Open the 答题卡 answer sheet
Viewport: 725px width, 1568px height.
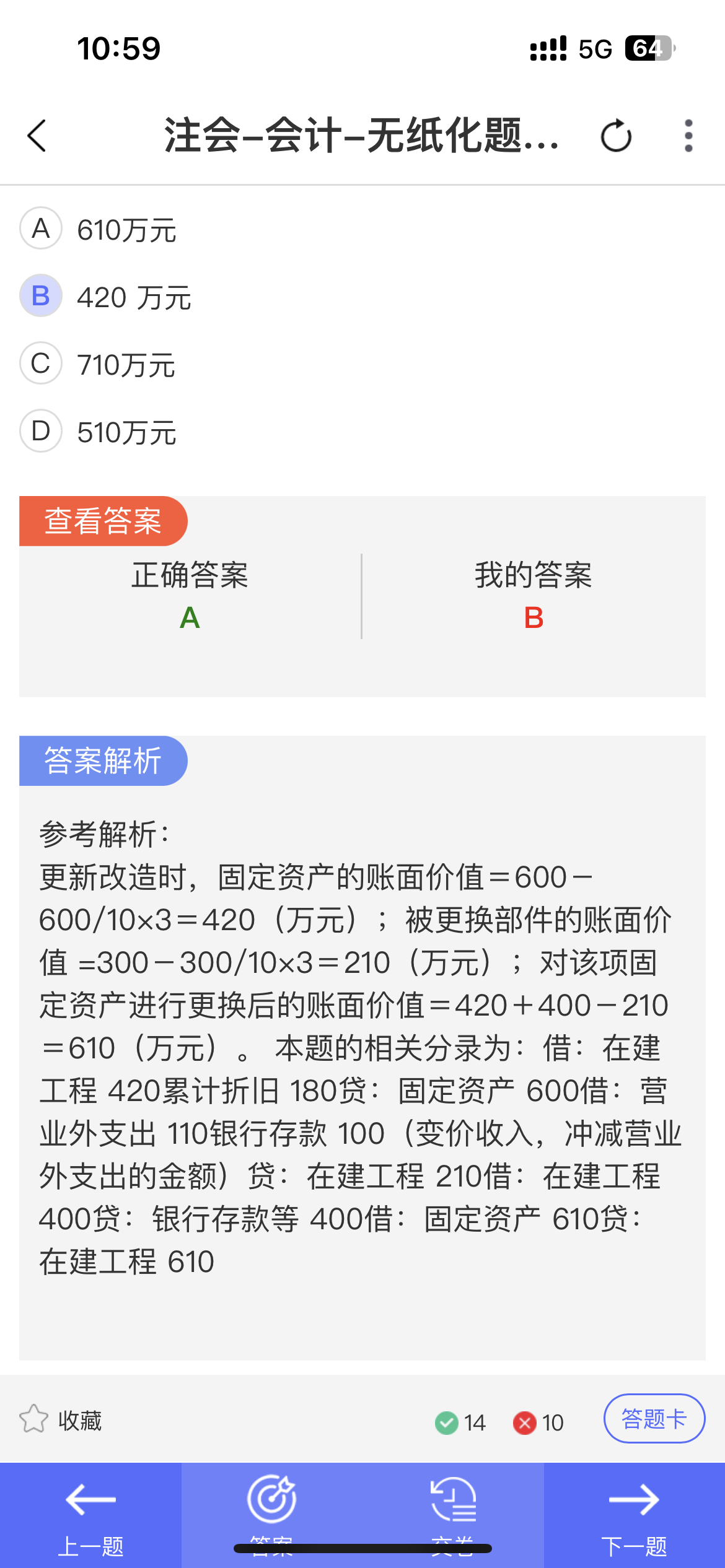tap(654, 1419)
